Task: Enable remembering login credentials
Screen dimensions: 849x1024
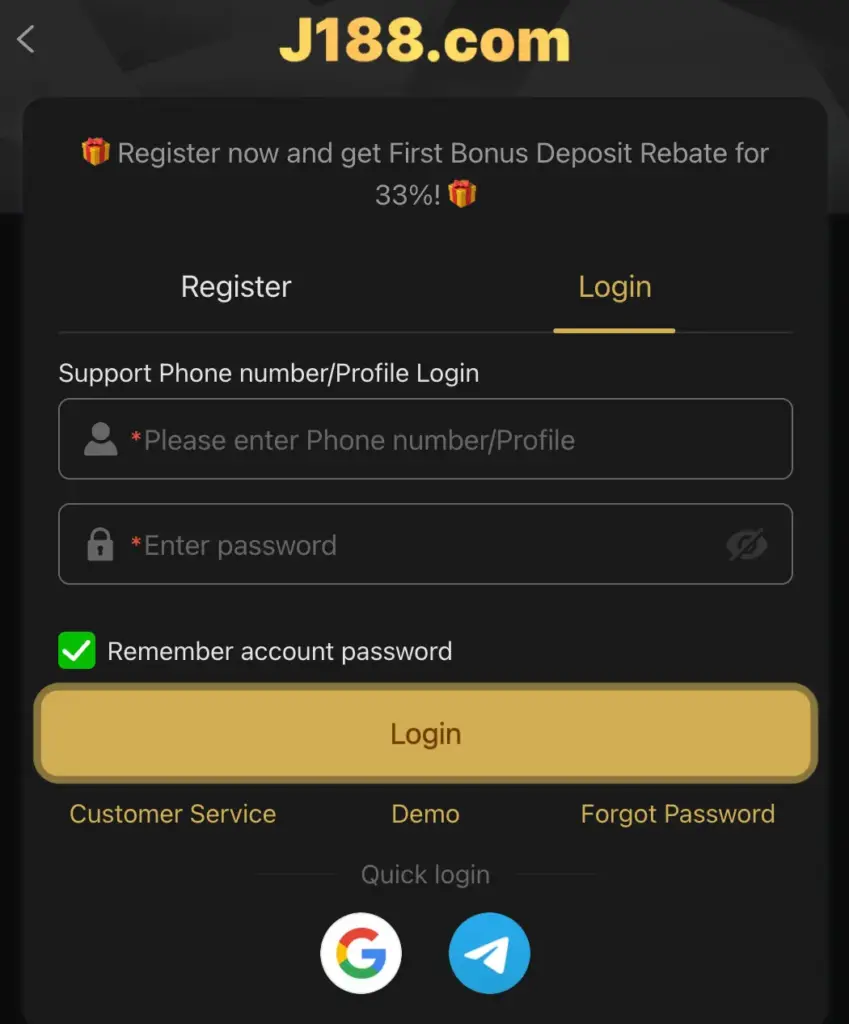Action: 76,651
